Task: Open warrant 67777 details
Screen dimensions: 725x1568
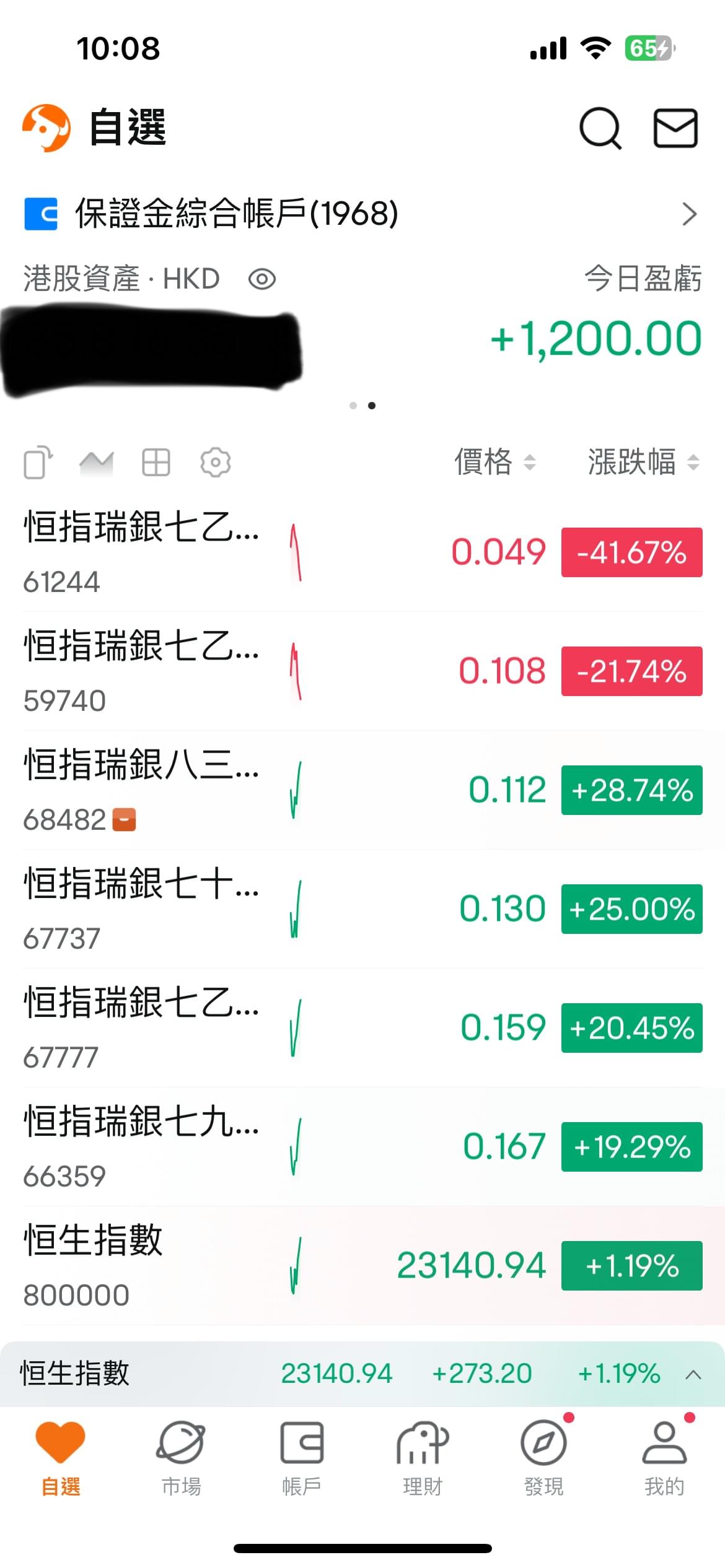Action: 362,1028
